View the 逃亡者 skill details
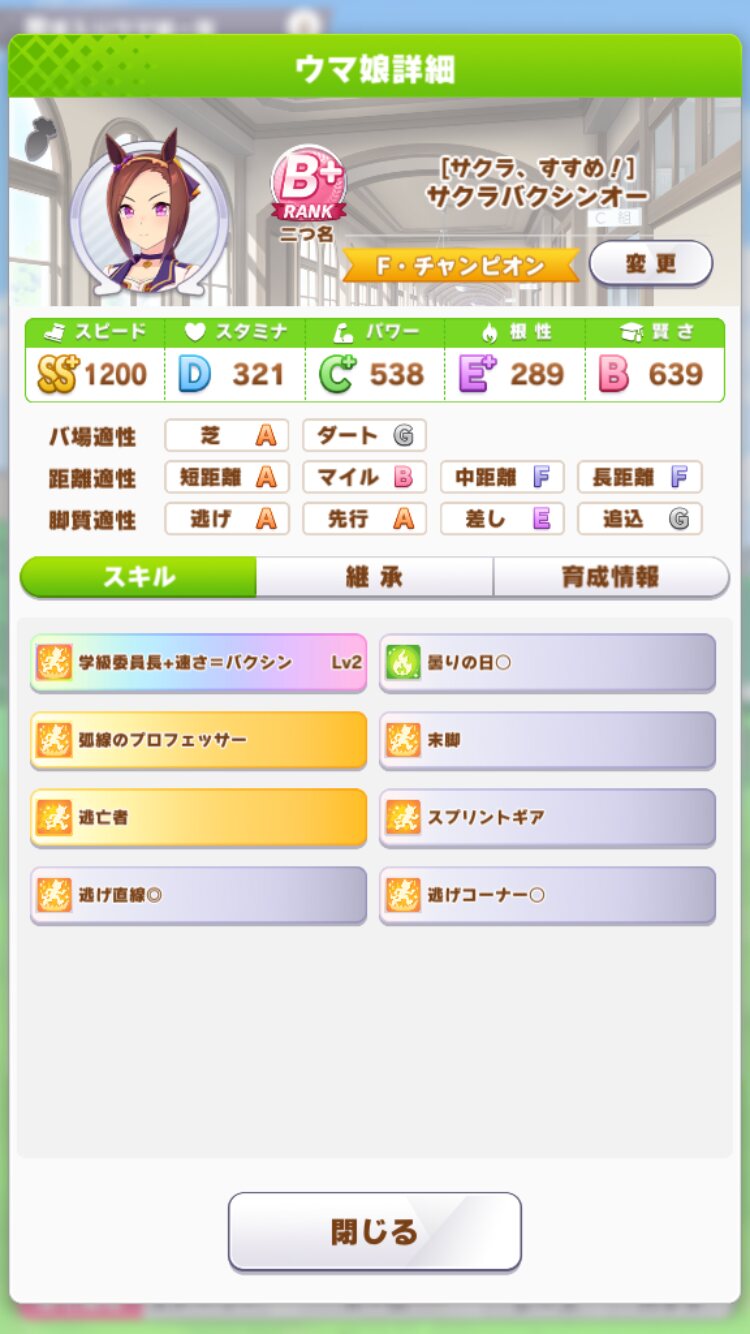Viewport: 750px width, 1334px height. click(198, 817)
